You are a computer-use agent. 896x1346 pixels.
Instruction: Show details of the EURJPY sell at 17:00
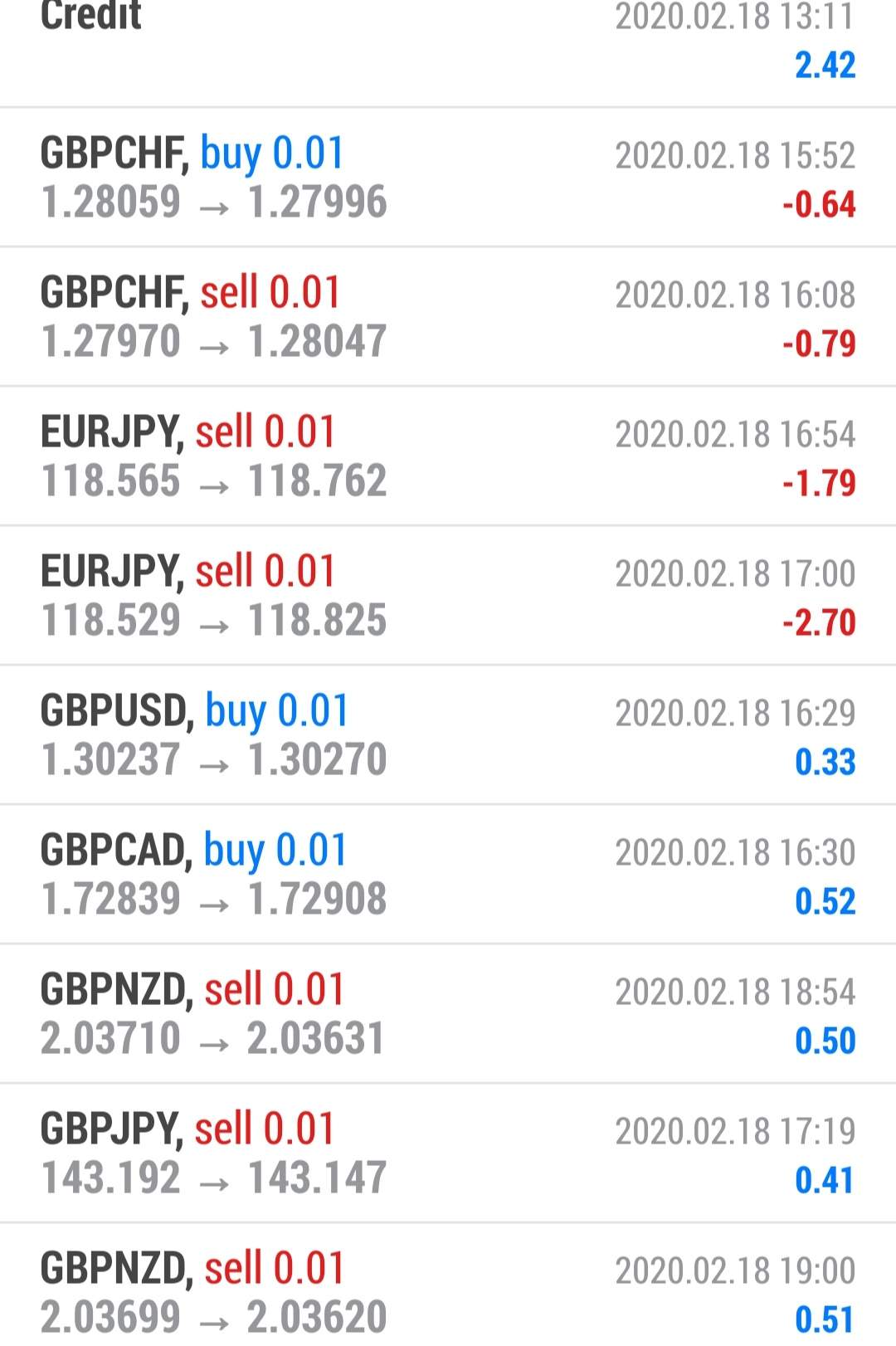[448, 596]
